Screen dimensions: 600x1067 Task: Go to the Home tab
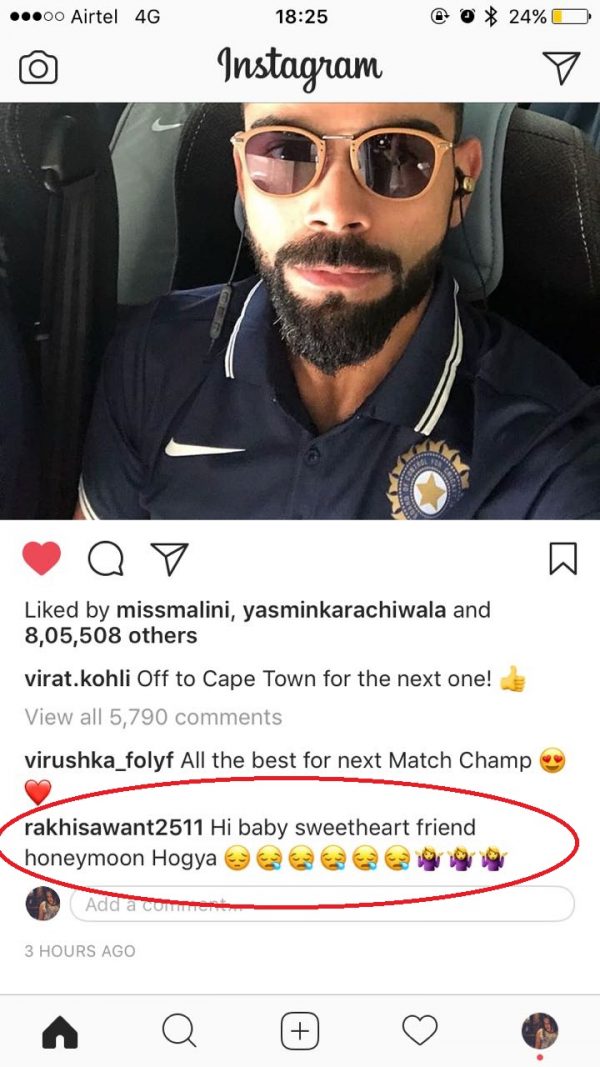click(60, 1031)
